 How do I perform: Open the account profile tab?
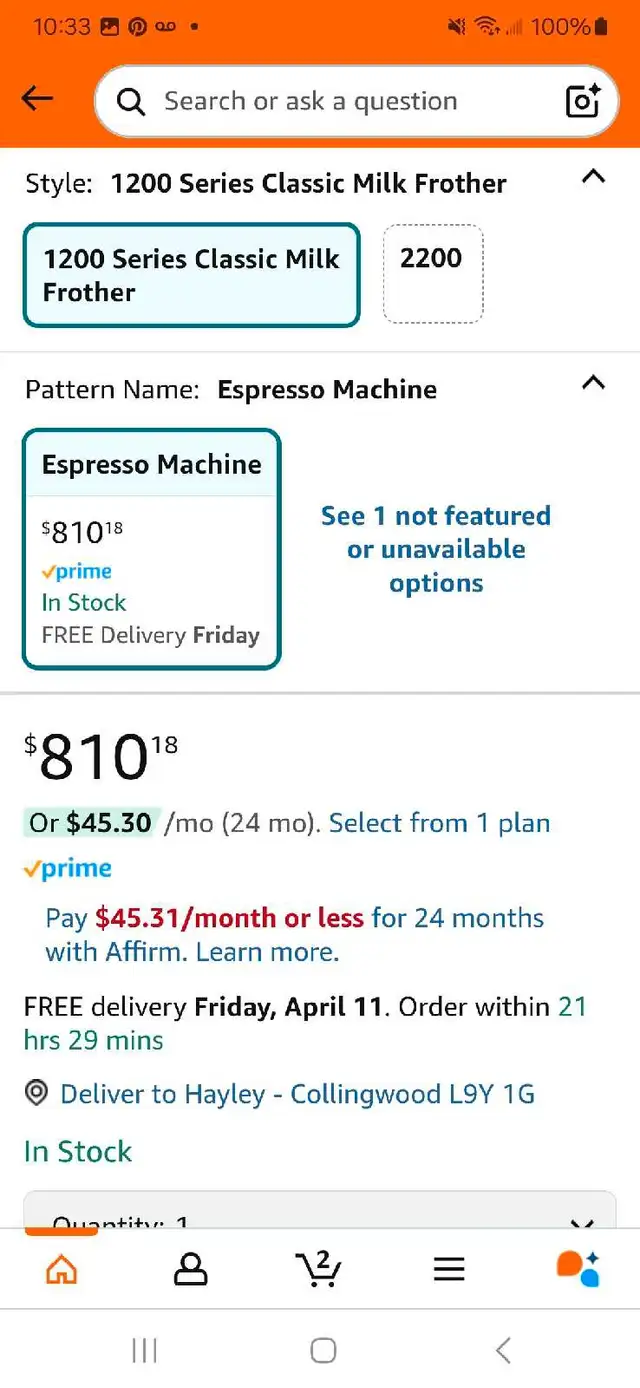point(190,1269)
